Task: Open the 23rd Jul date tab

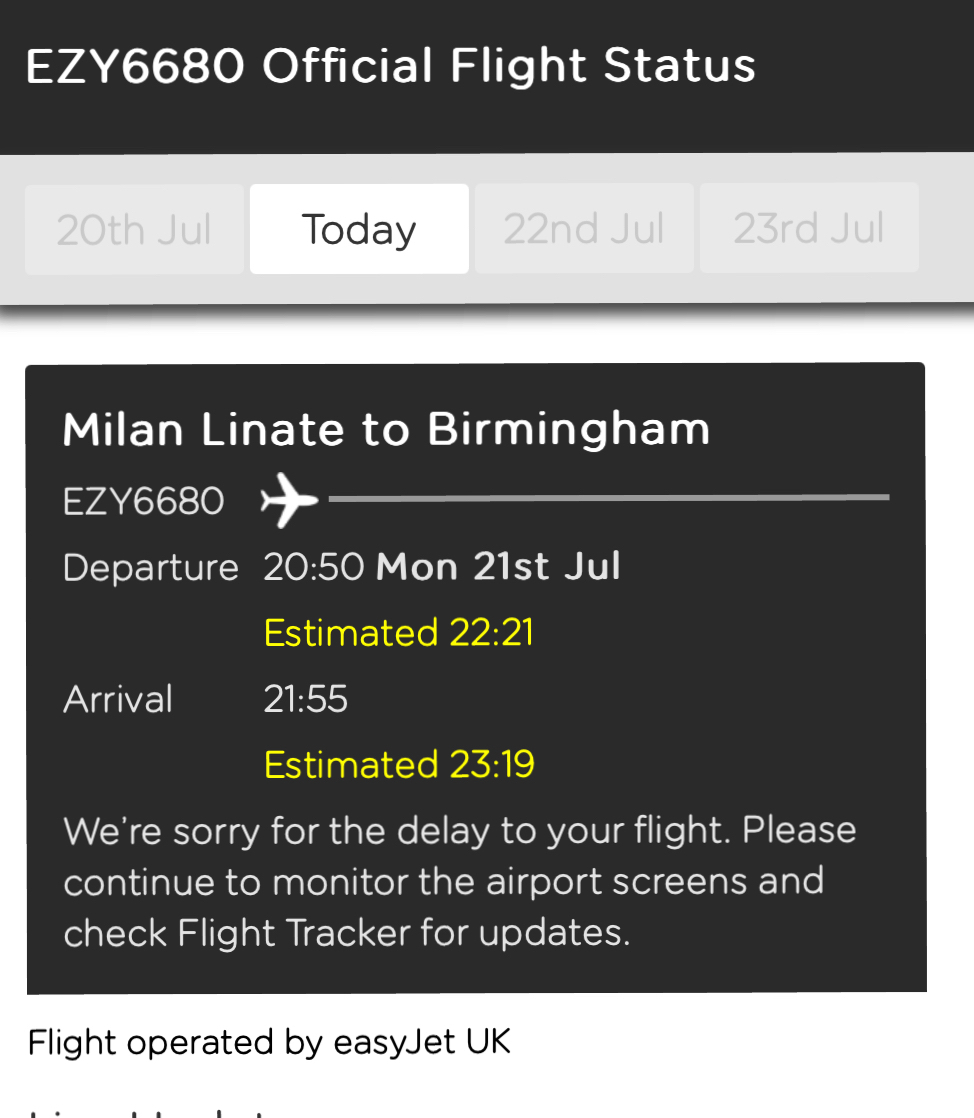Action: (x=808, y=229)
